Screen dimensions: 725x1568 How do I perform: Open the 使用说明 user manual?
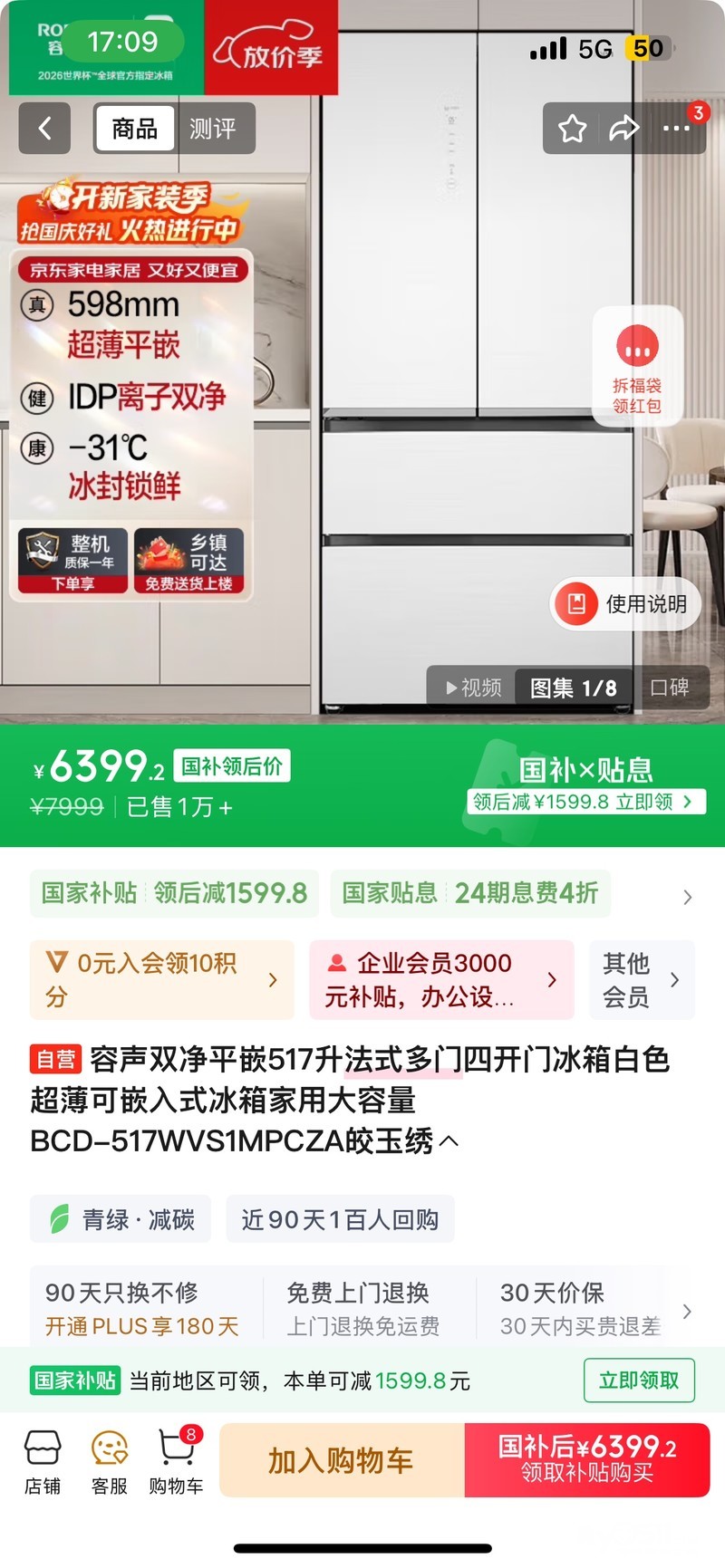coord(625,604)
